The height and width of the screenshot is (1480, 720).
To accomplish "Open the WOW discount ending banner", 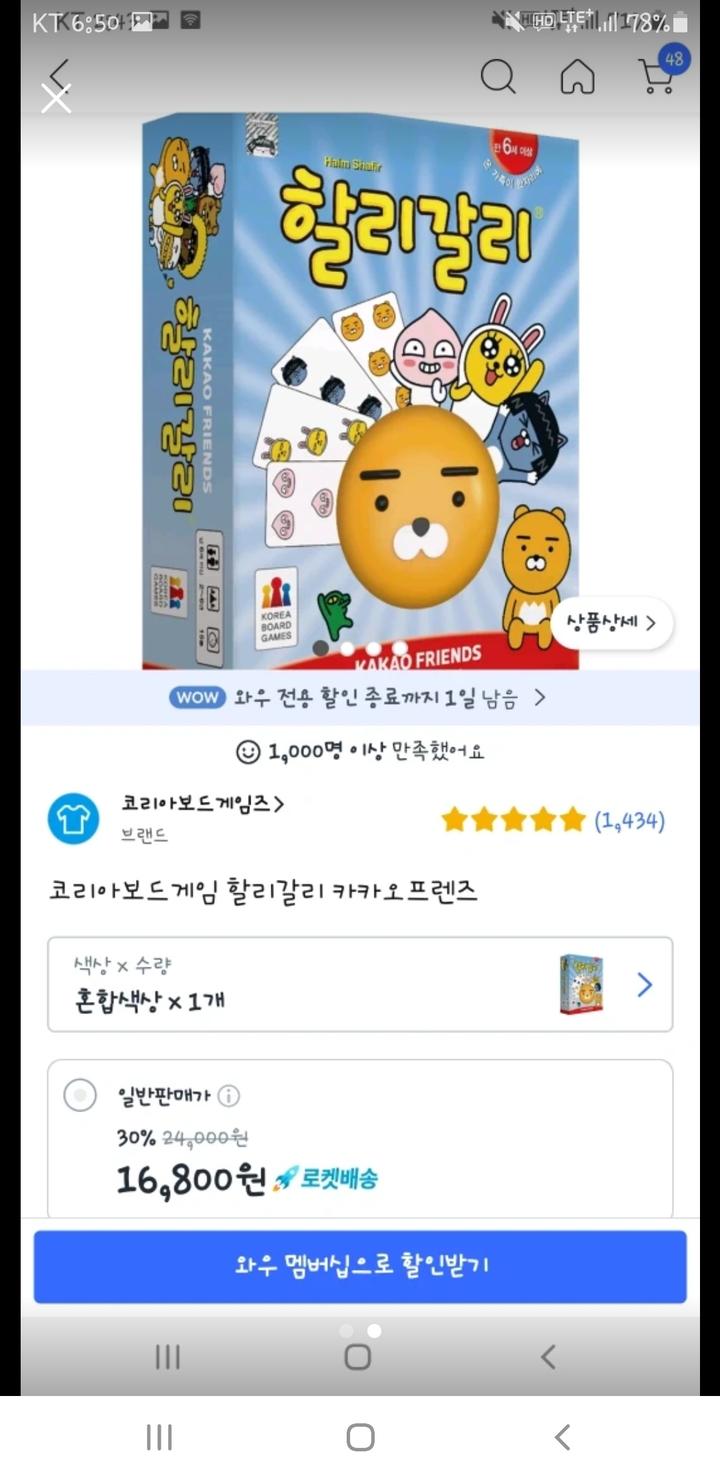I will [x=360, y=698].
